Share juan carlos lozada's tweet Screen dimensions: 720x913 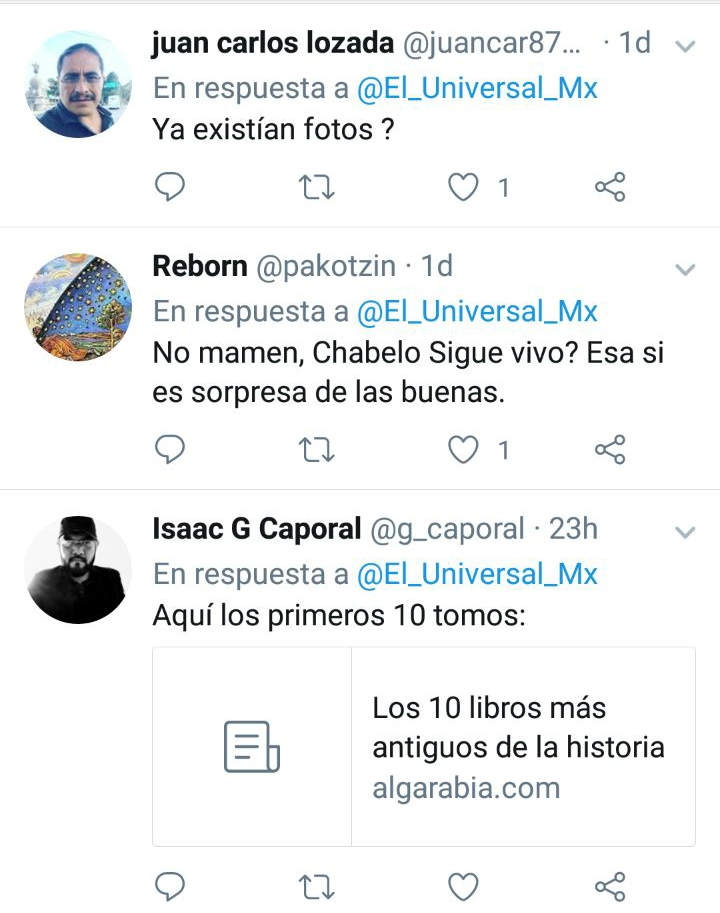(610, 187)
